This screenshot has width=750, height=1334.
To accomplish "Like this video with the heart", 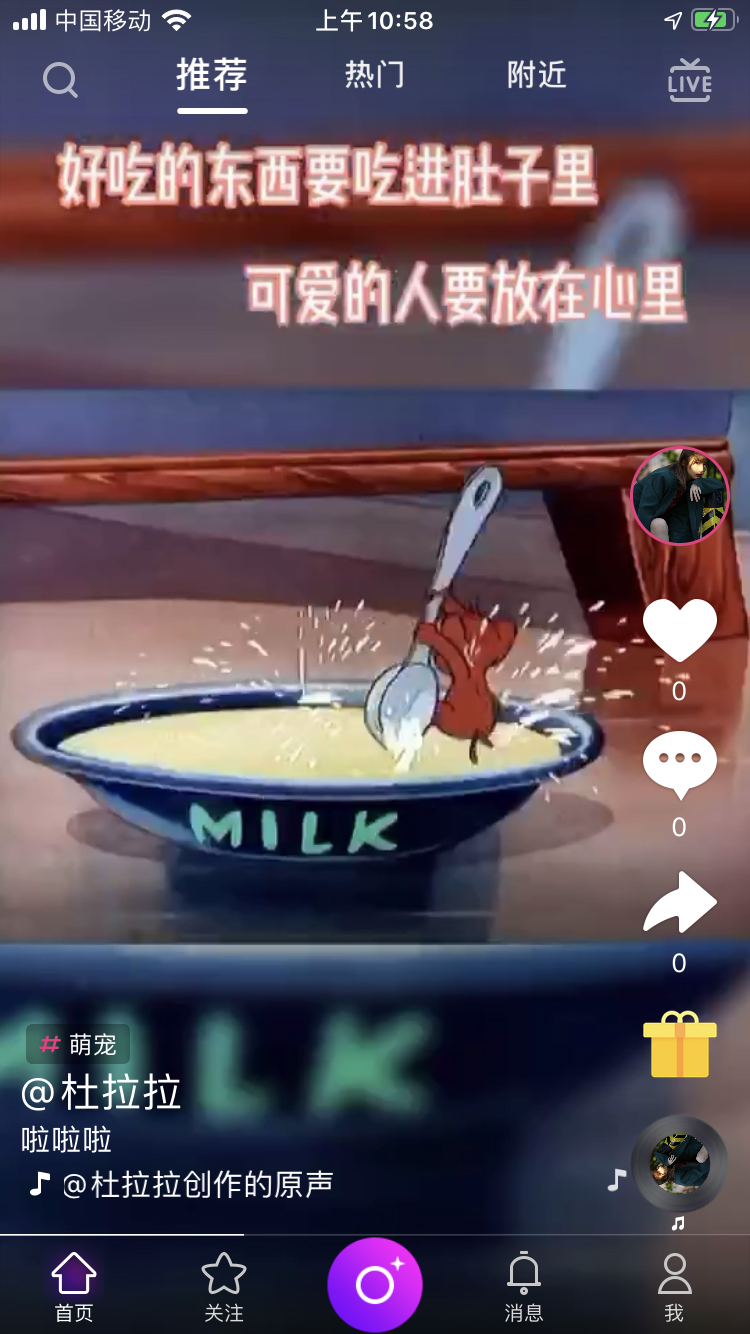I will (680, 630).
